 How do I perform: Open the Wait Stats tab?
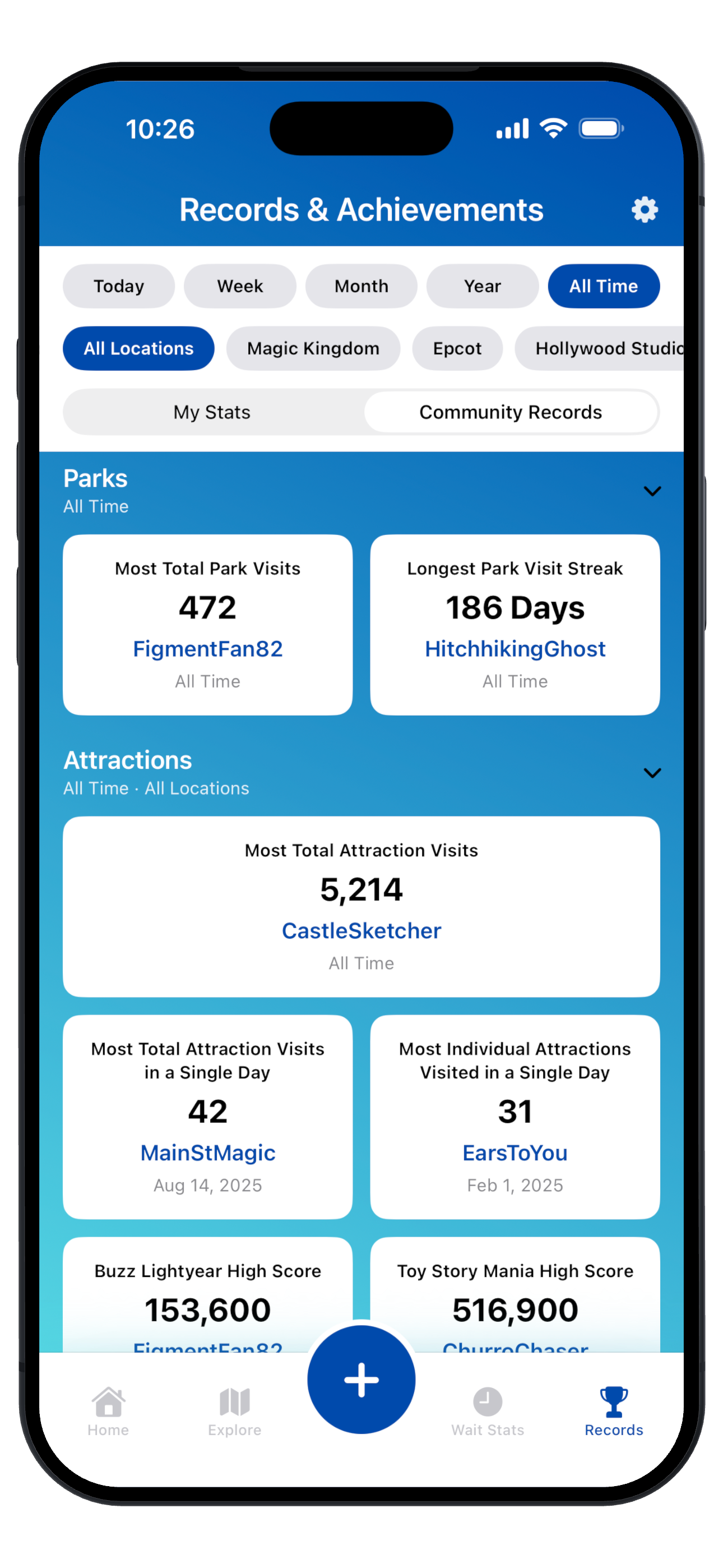[488, 1412]
